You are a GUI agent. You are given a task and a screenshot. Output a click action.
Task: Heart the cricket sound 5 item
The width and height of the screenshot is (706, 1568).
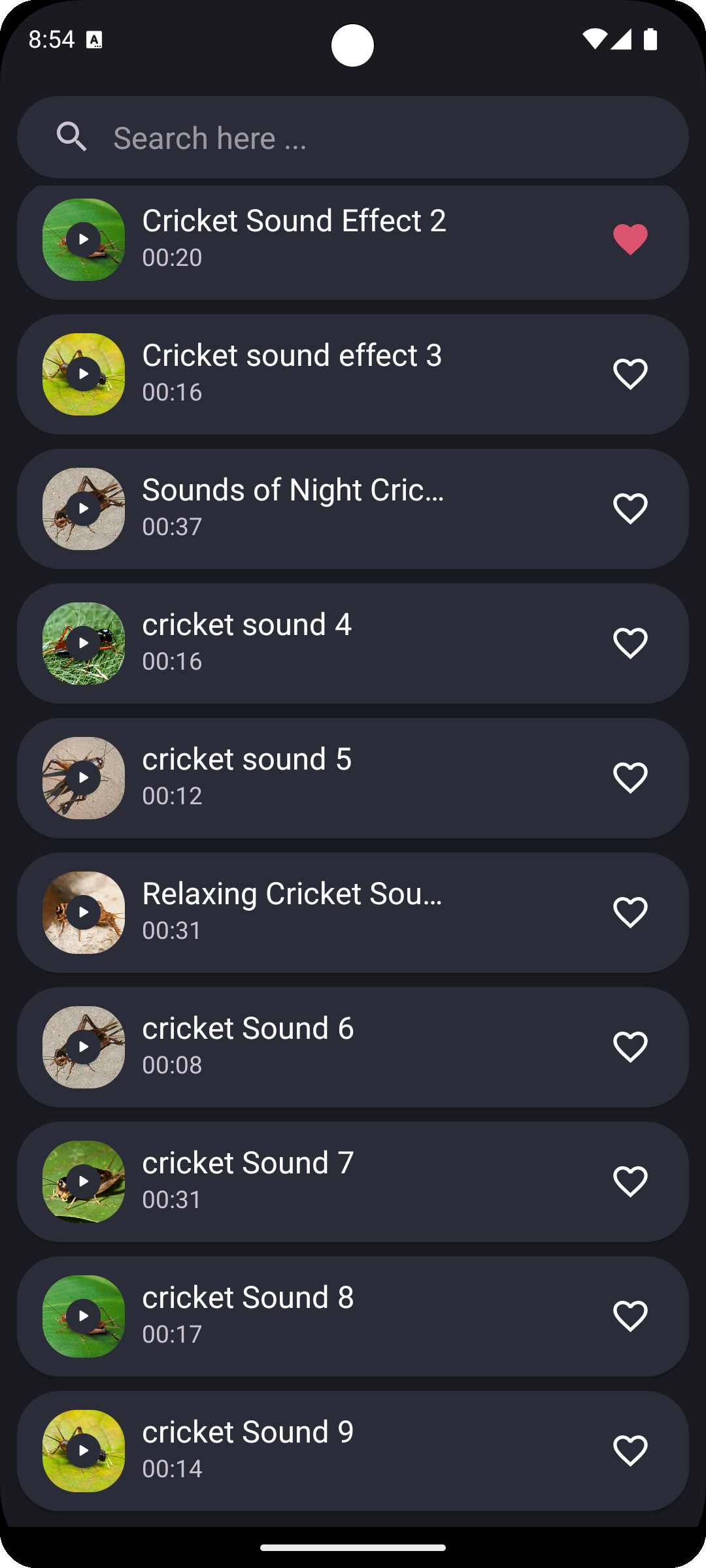point(630,778)
